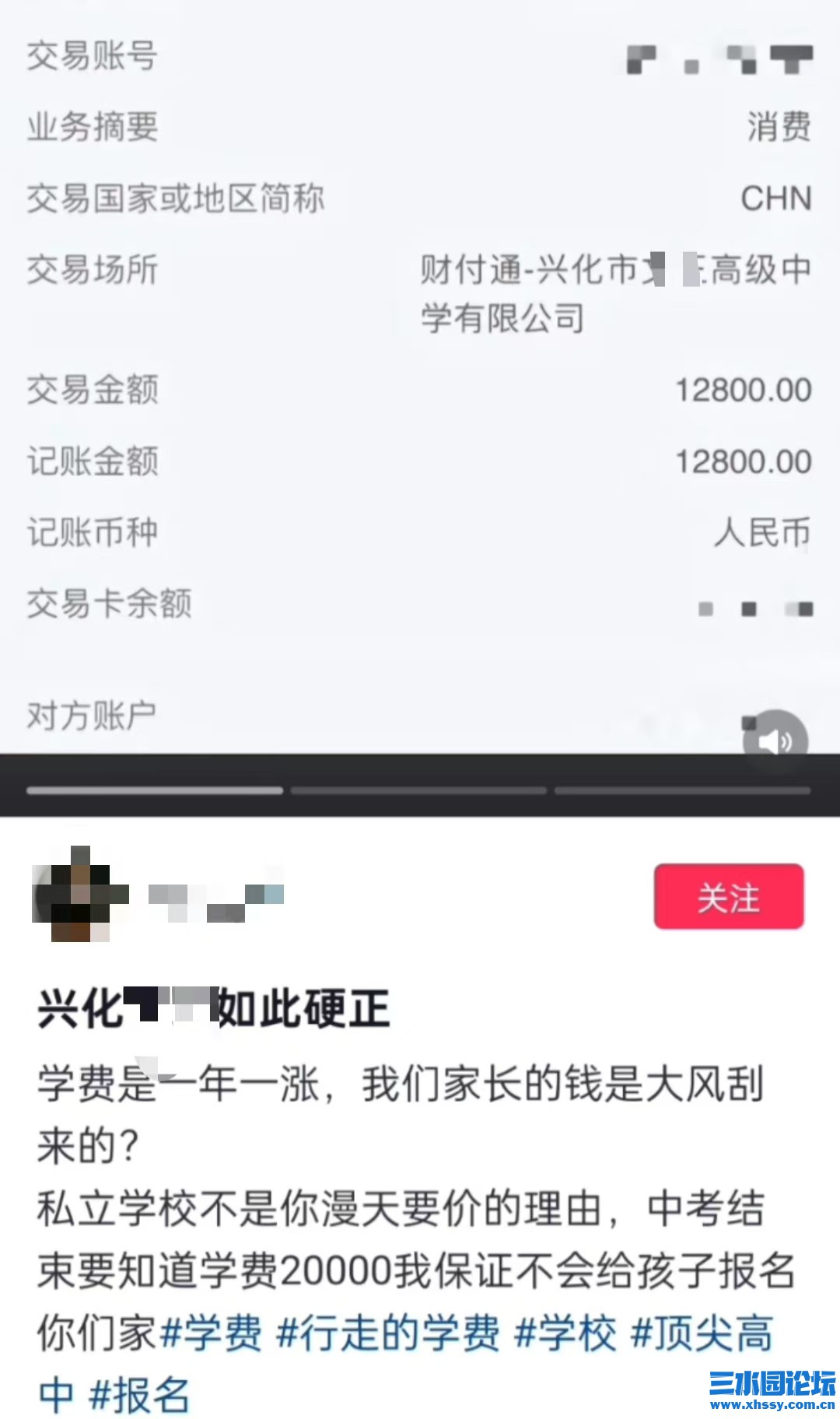840x1419 pixels.
Task: Open the #报名 hashtag
Action: pos(140,1394)
